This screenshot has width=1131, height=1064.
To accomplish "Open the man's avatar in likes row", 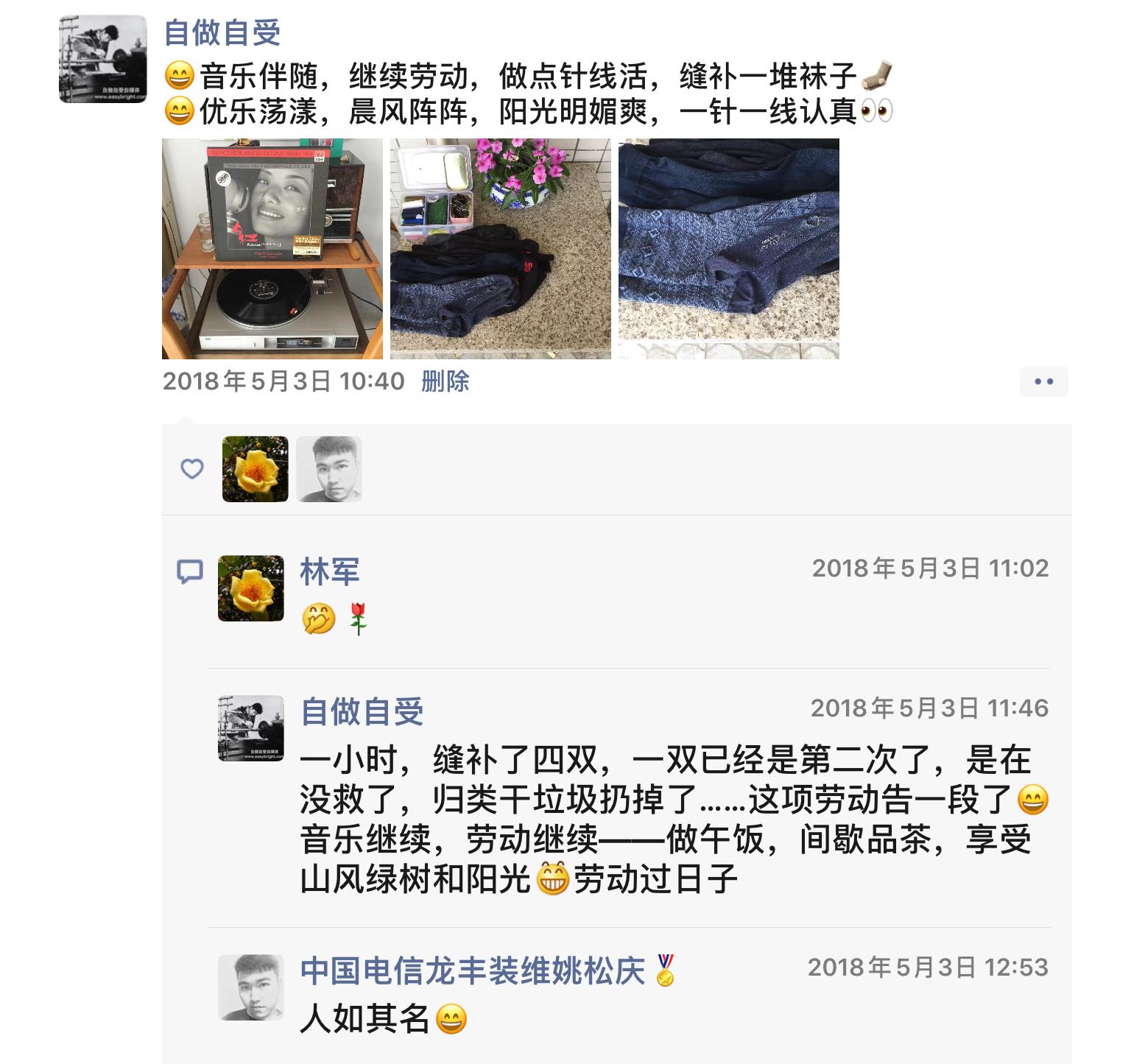I will coord(328,469).
